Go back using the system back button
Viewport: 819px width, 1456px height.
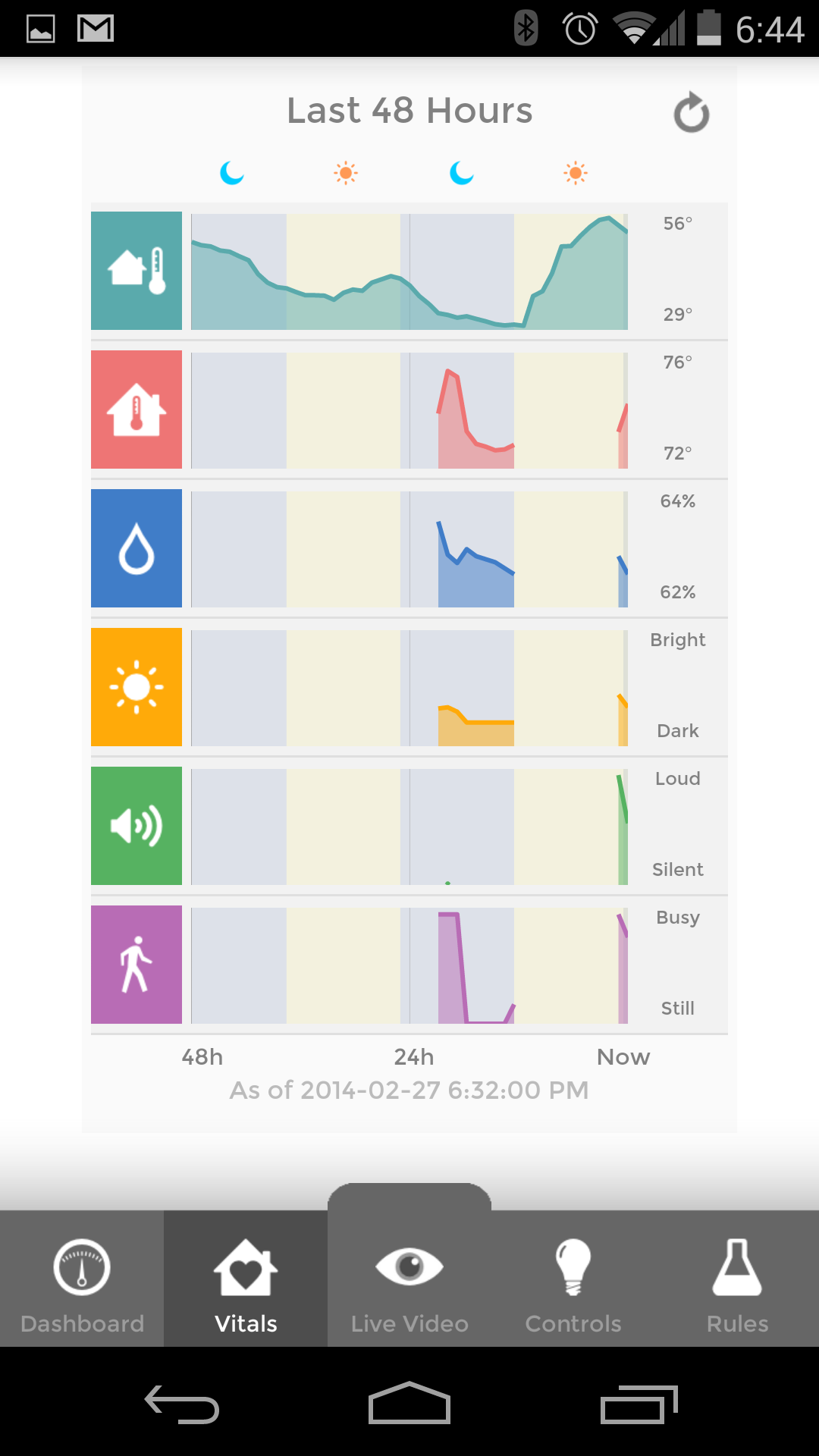pos(182,1404)
